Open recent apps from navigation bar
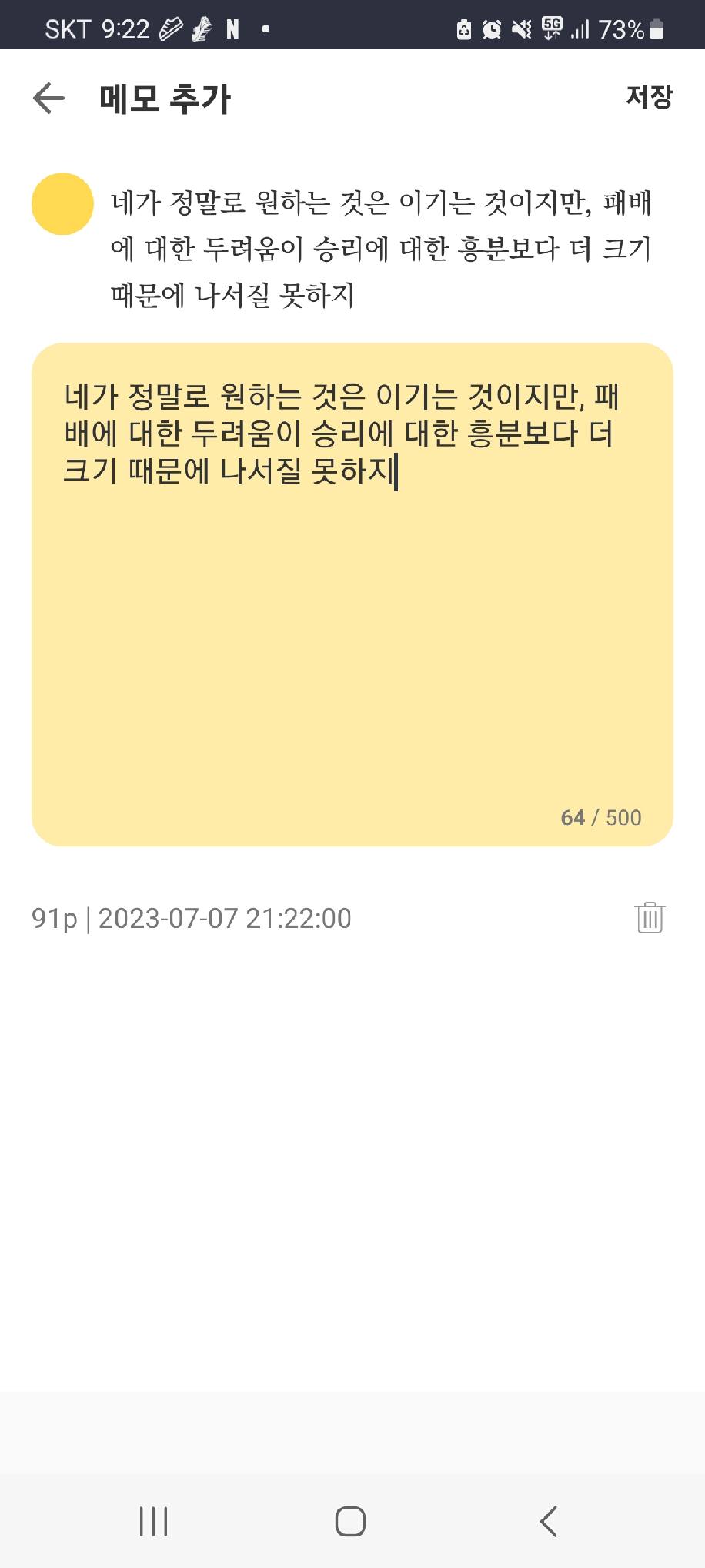The height and width of the screenshot is (1568, 705). (x=154, y=1521)
